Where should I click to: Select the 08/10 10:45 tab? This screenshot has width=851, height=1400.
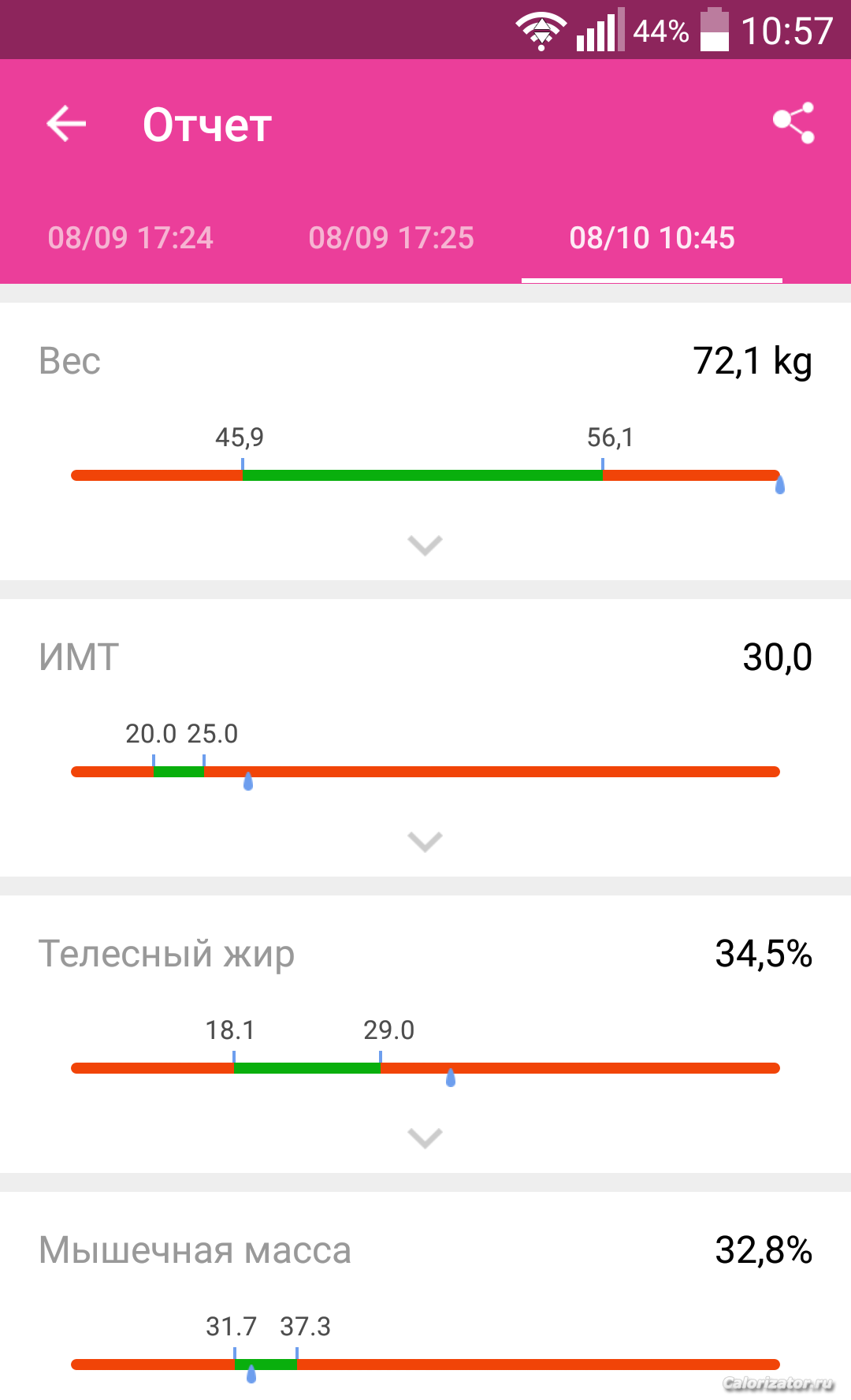(652, 238)
